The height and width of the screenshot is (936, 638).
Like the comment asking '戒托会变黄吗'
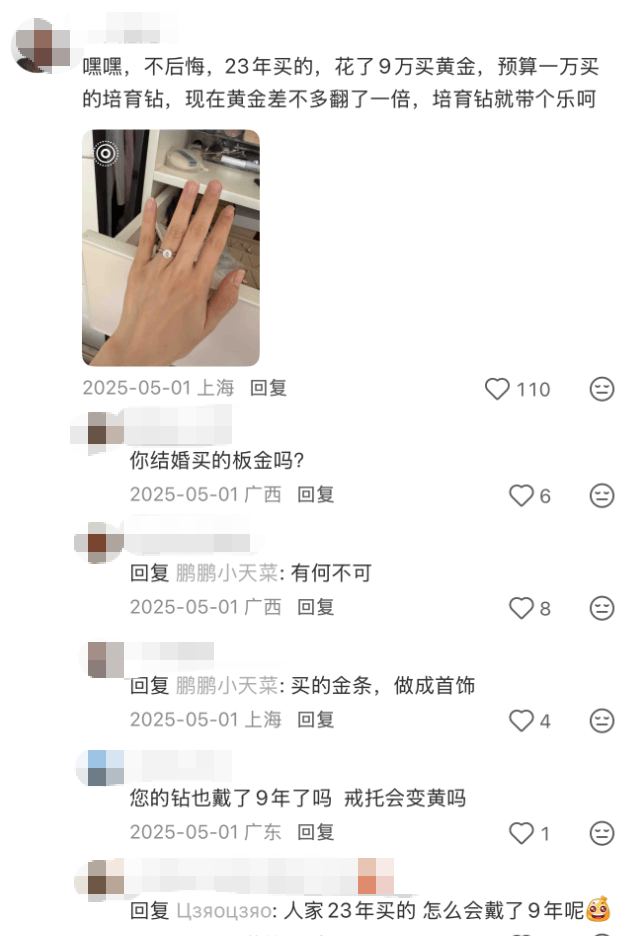pyautogui.click(x=521, y=833)
